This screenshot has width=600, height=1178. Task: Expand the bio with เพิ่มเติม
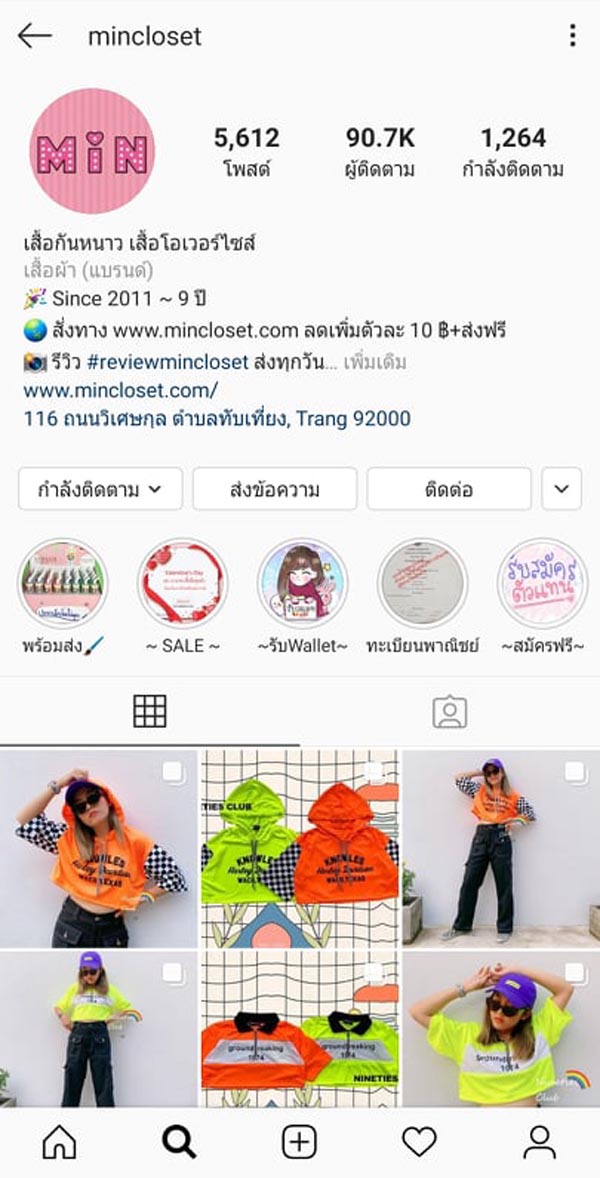tap(375, 362)
